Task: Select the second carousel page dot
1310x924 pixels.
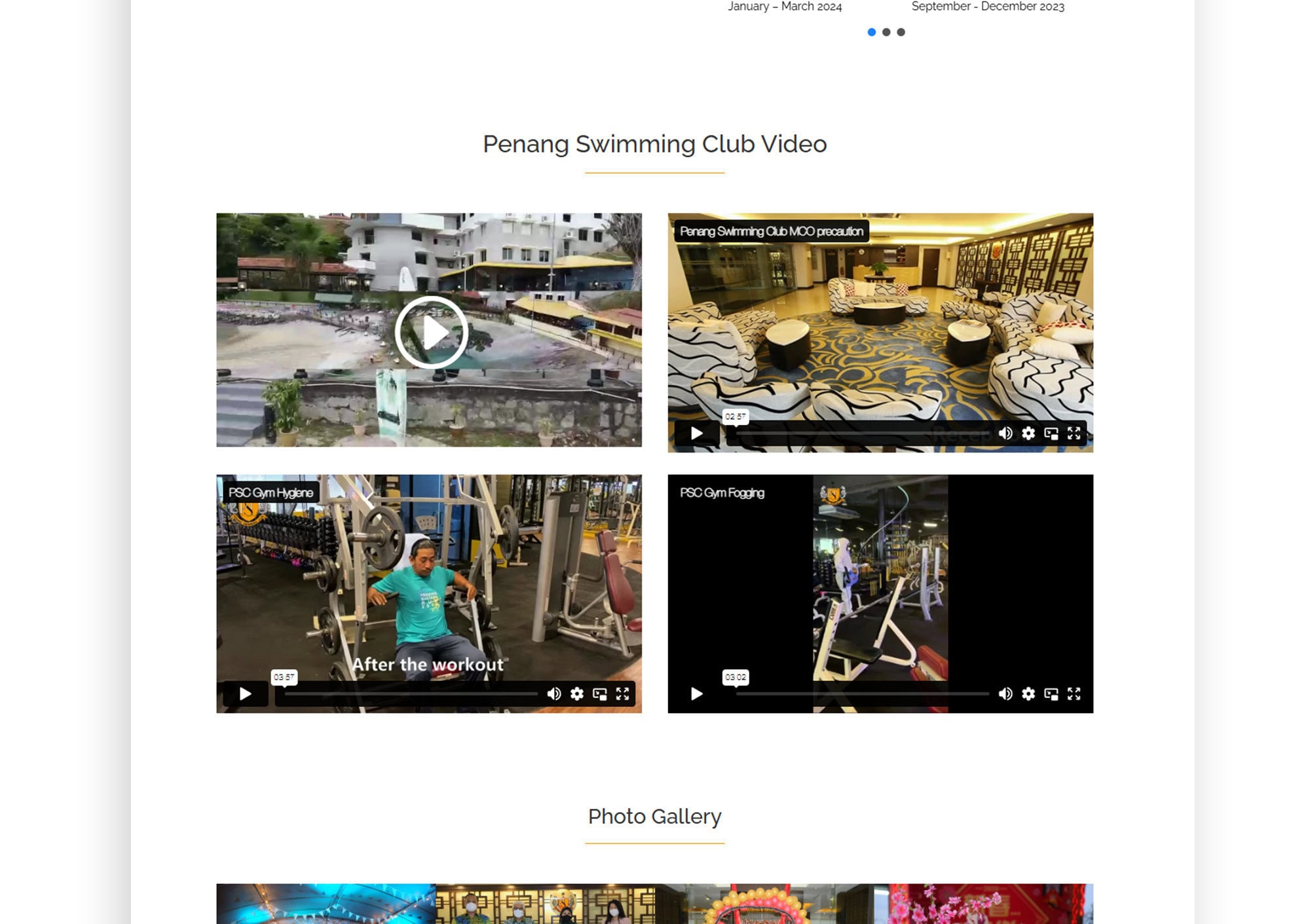Action: 886,32
